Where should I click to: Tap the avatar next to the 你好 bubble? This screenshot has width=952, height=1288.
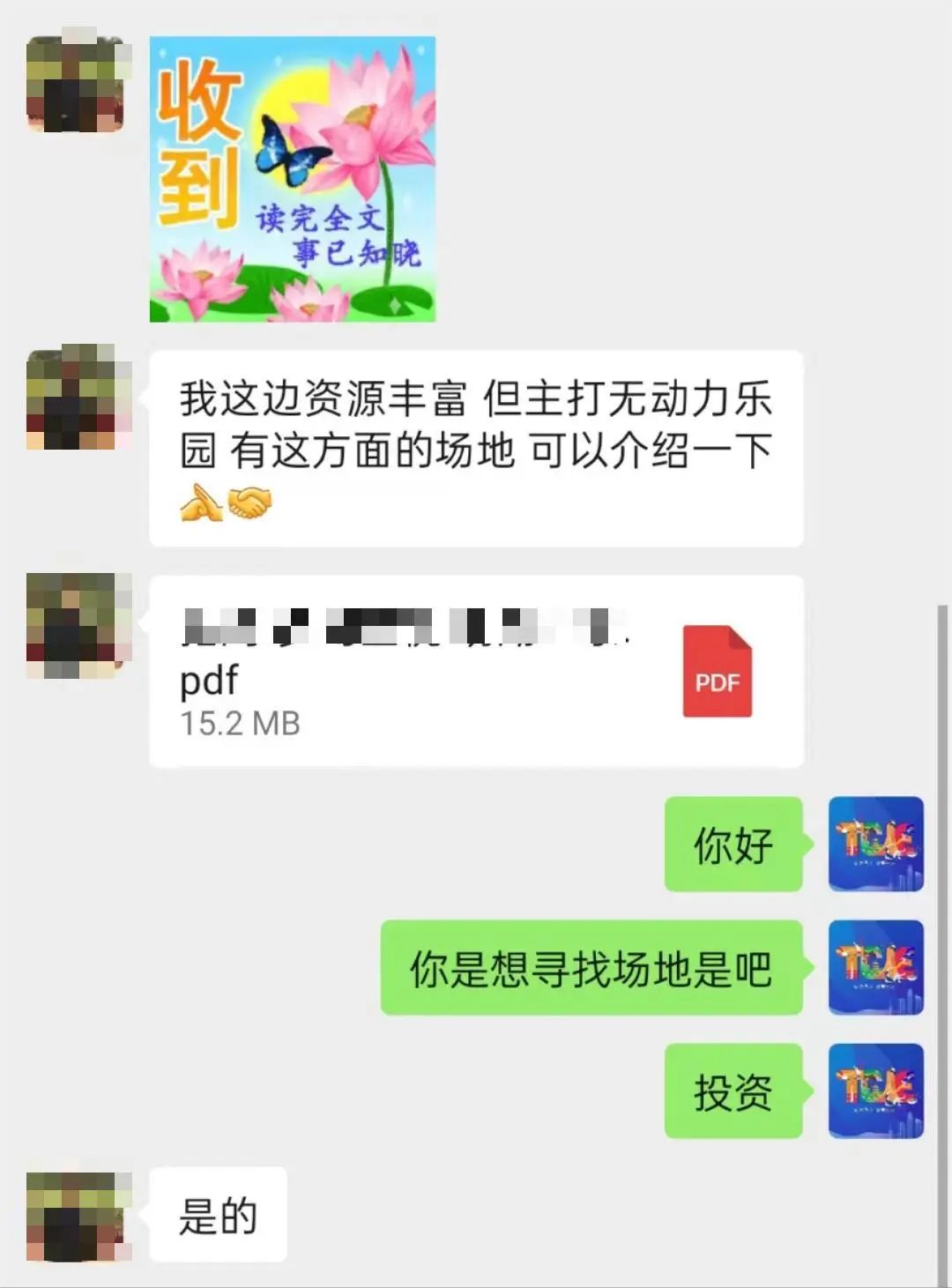click(x=875, y=844)
